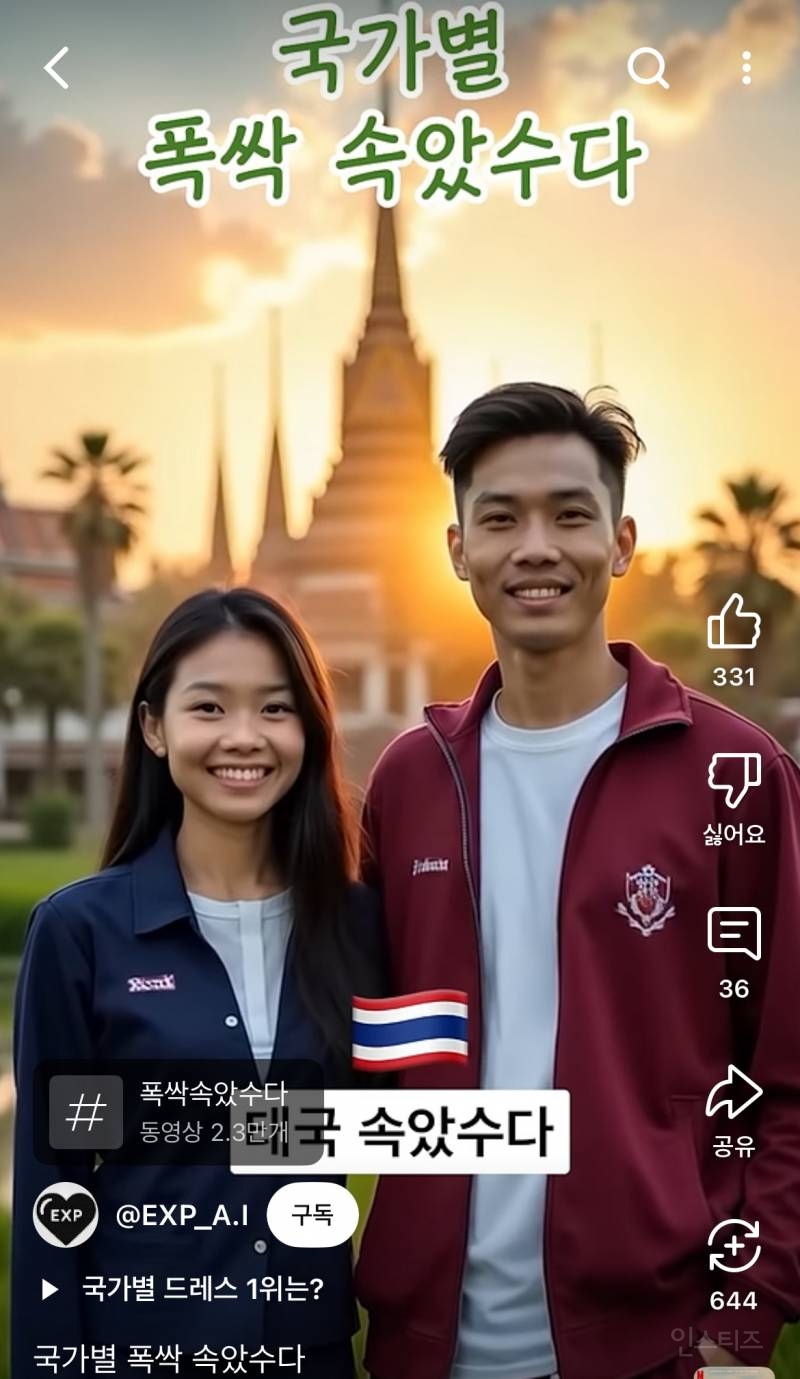Remix this Short with the 644 icon

pyautogui.click(x=734, y=1248)
